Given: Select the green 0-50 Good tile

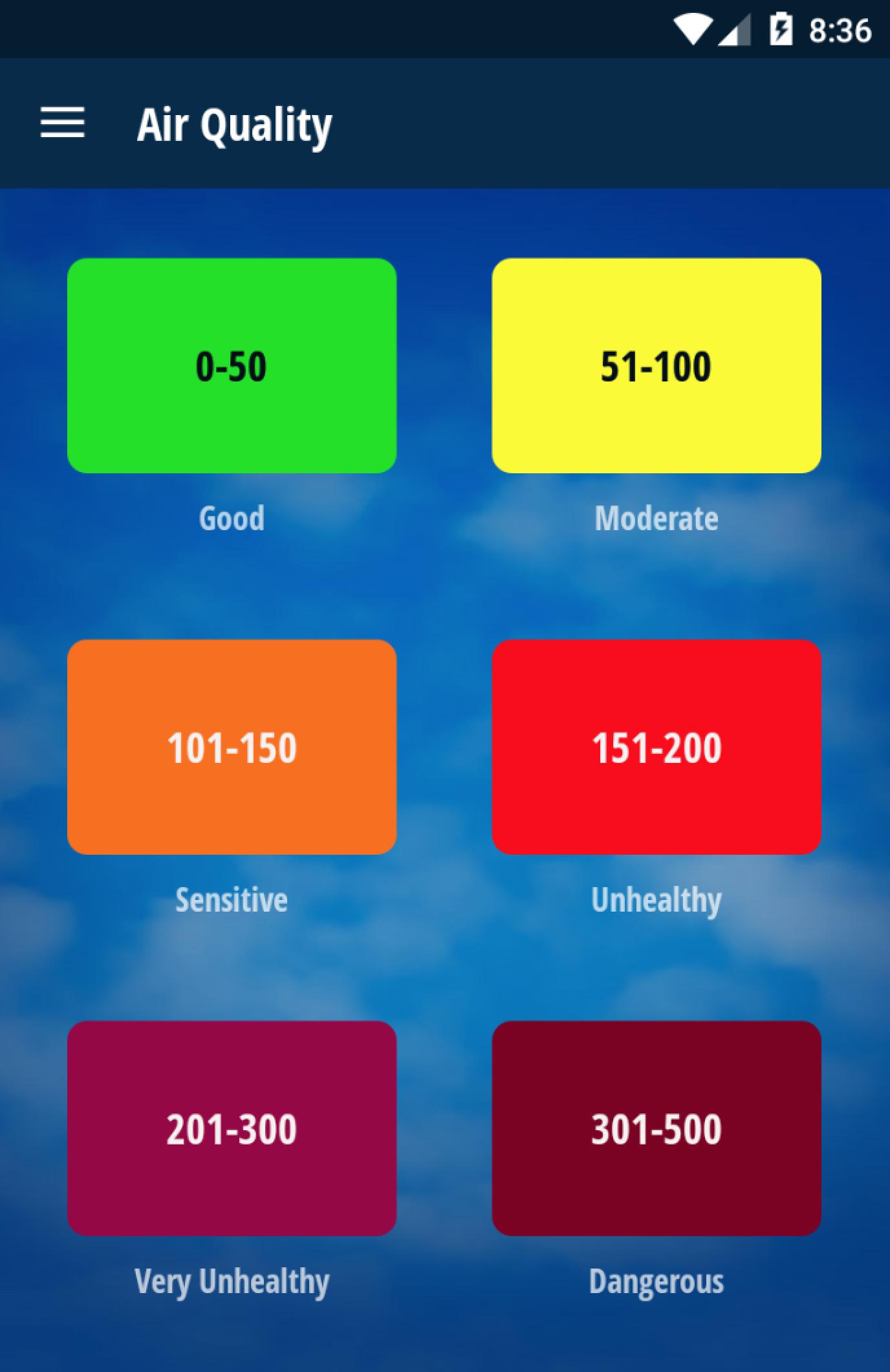Looking at the screenshot, I should [x=232, y=366].
